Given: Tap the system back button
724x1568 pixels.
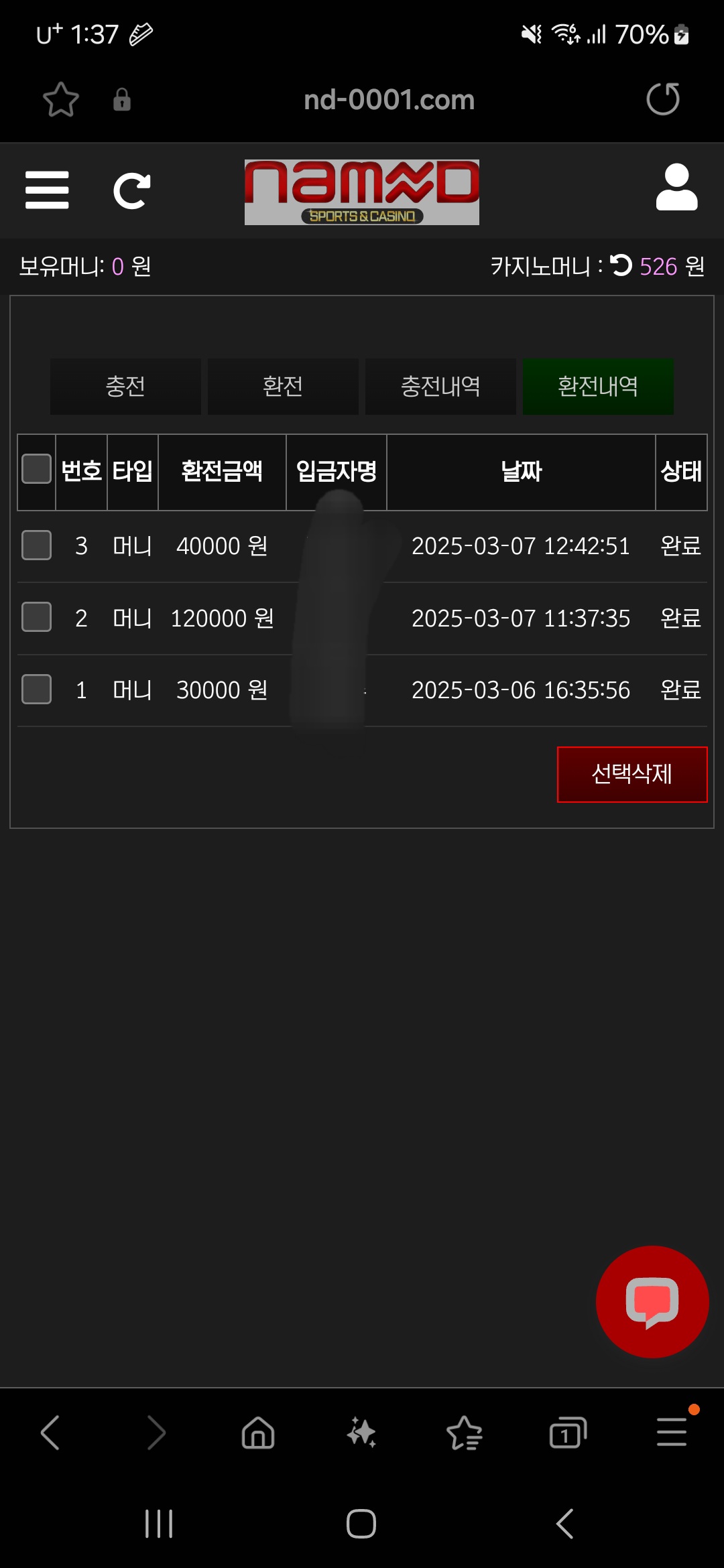Looking at the screenshot, I should pyautogui.click(x=565, y=1524).
